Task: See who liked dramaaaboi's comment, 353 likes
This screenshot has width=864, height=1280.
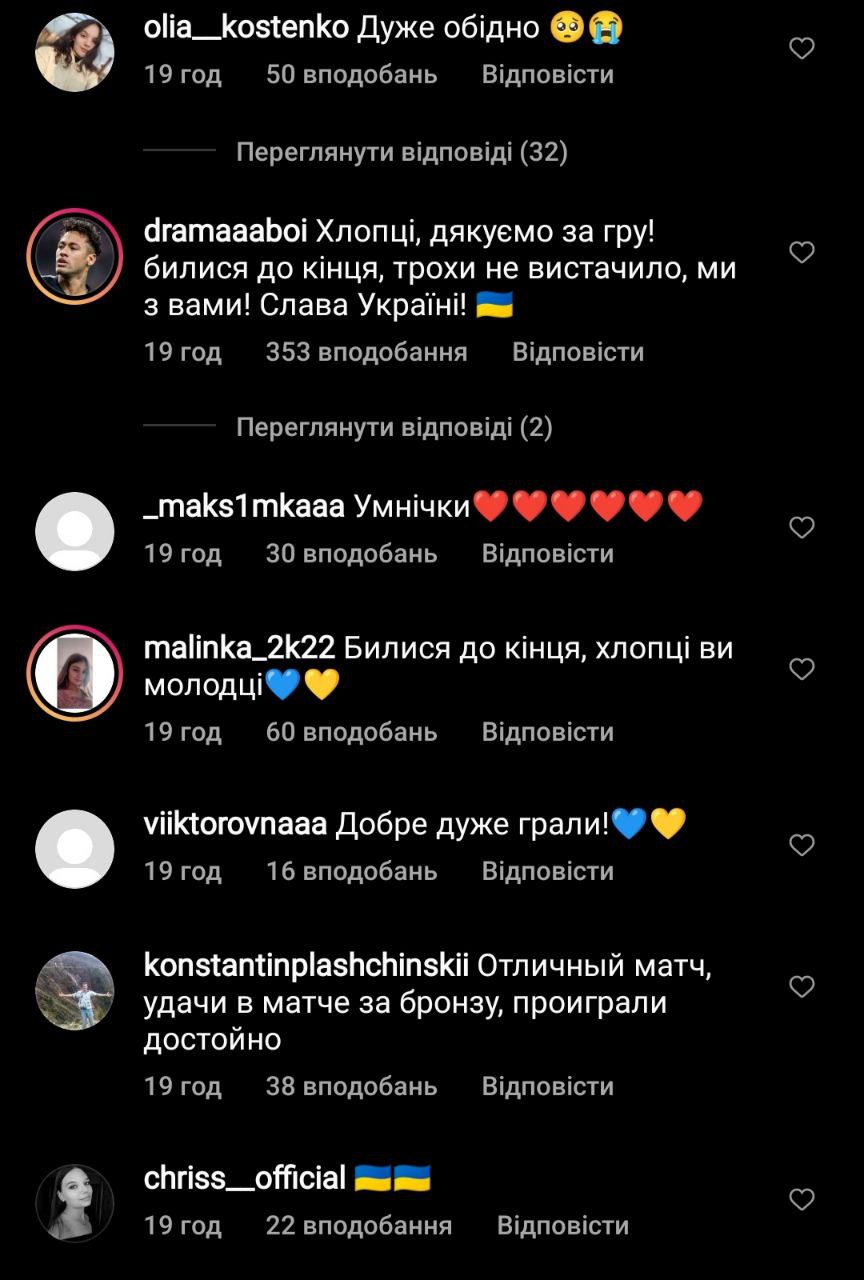Action: point(366,352)
